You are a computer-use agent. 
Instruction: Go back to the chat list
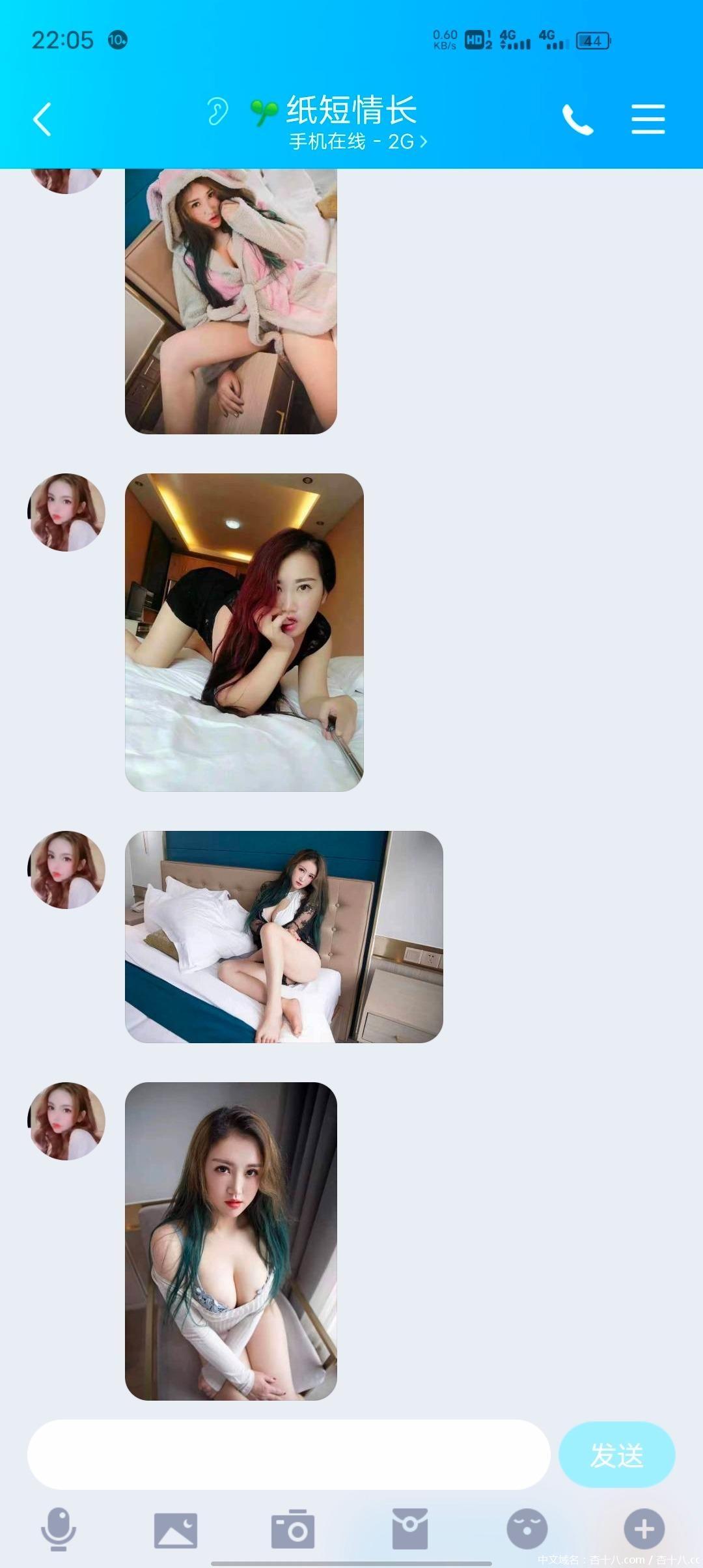coord(42,120)
